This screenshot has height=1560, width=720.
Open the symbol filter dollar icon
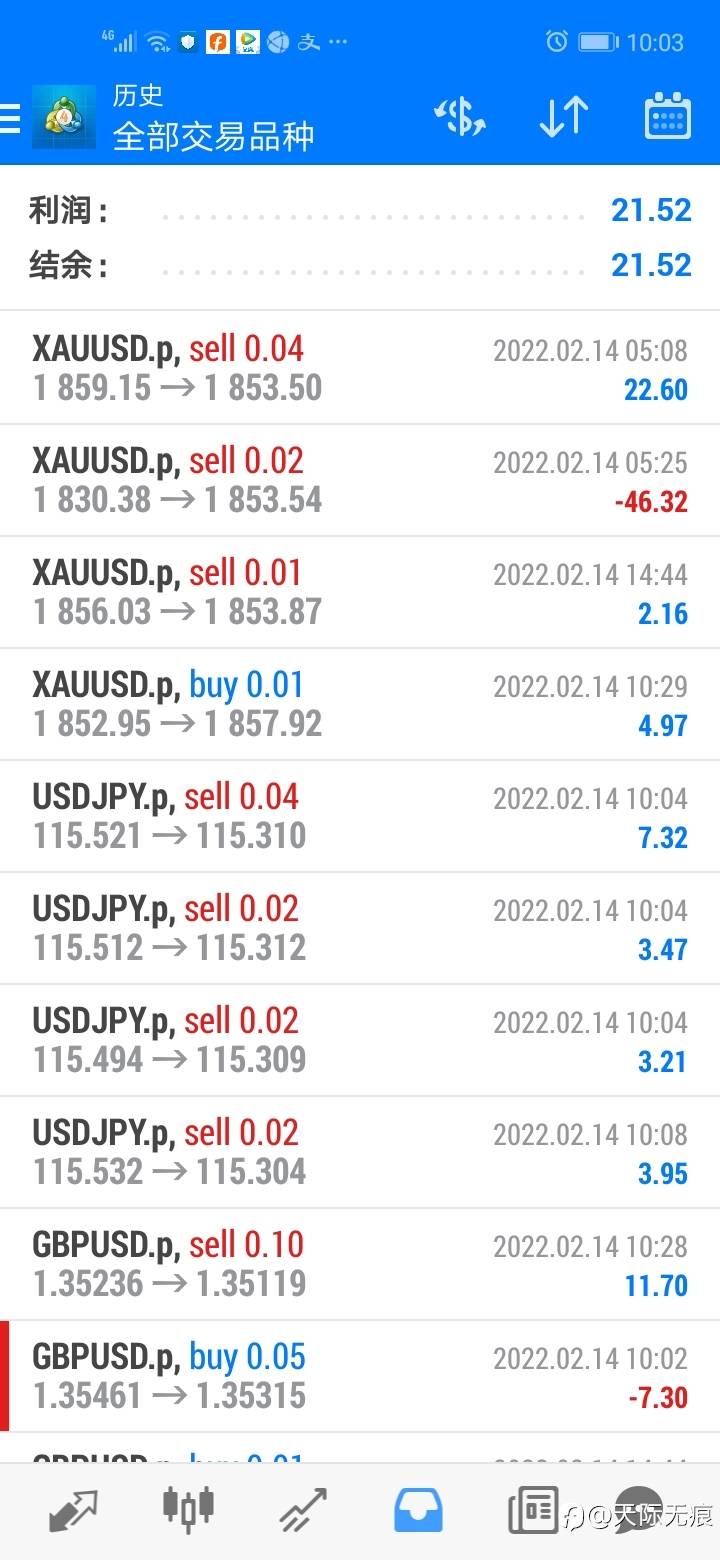click(x=460, y=118)
